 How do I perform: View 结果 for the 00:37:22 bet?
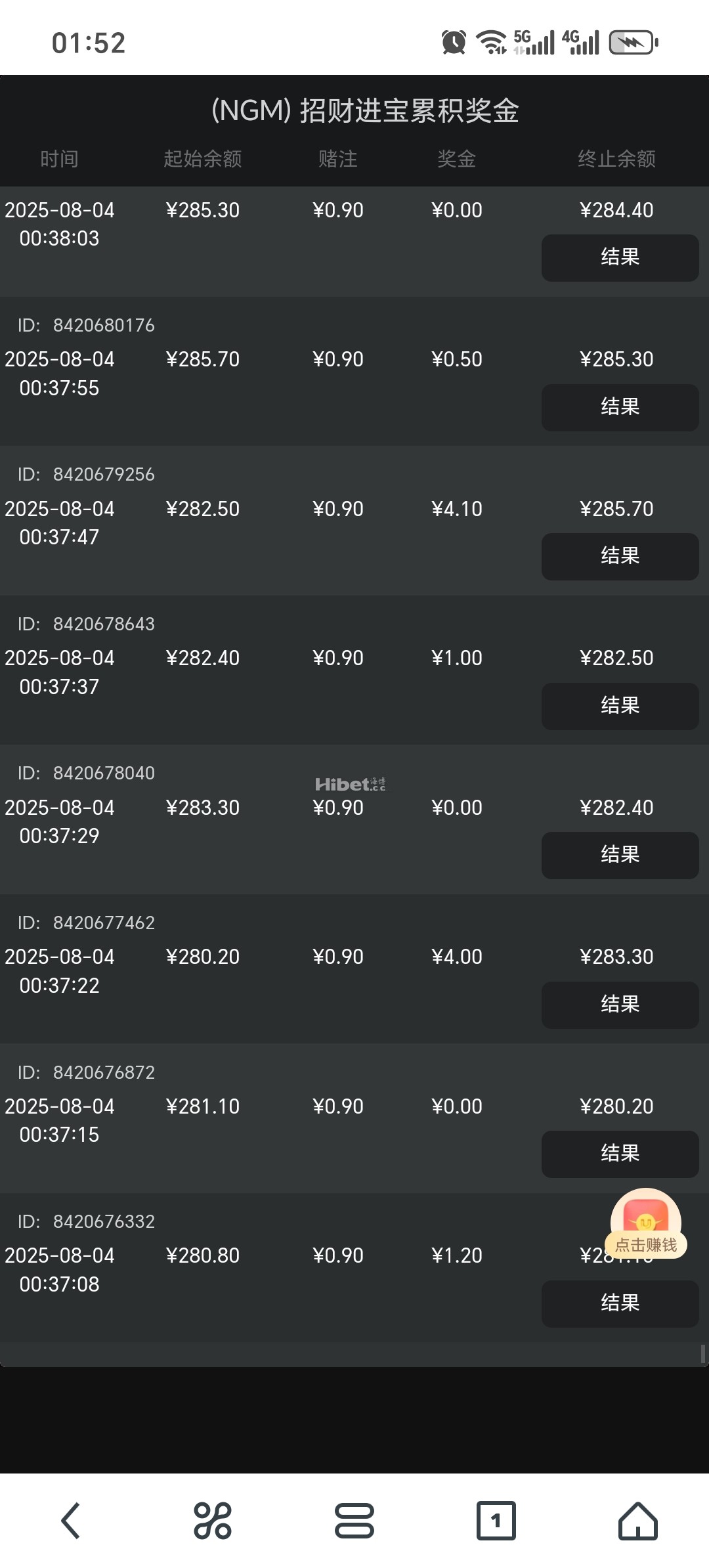(x=620, y=1005)
